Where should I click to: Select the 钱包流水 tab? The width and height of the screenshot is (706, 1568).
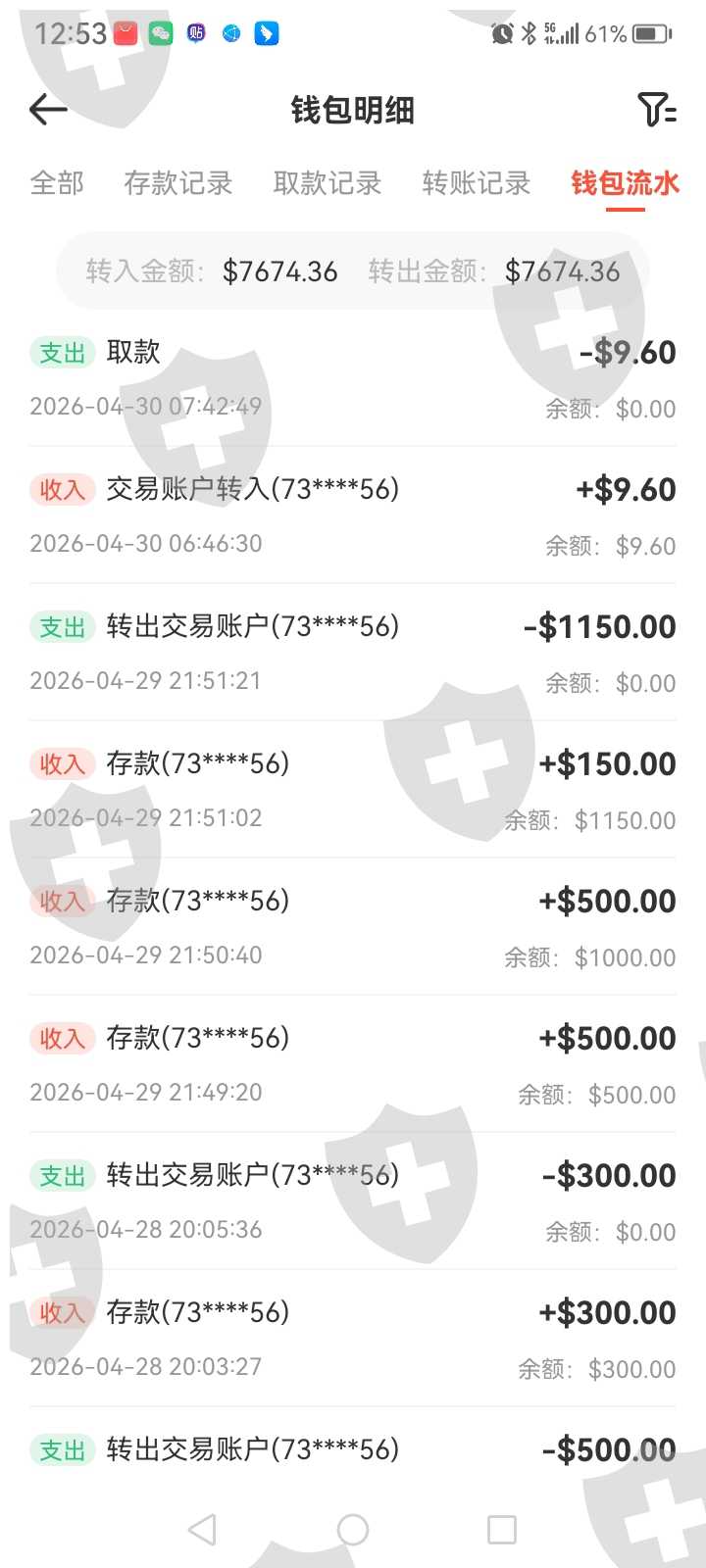[x=626, y=183]
